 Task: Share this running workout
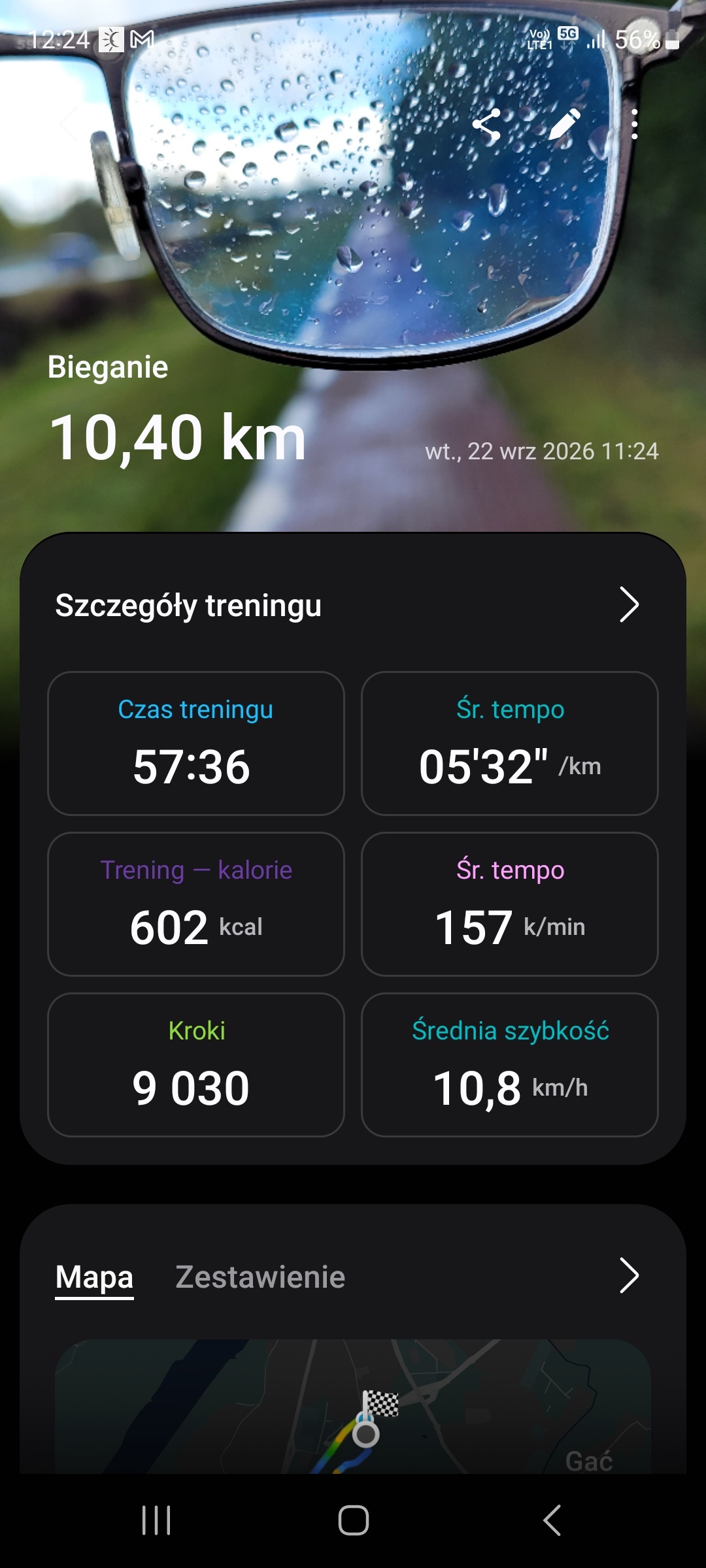pyautogui.click(x=487, y=124)
